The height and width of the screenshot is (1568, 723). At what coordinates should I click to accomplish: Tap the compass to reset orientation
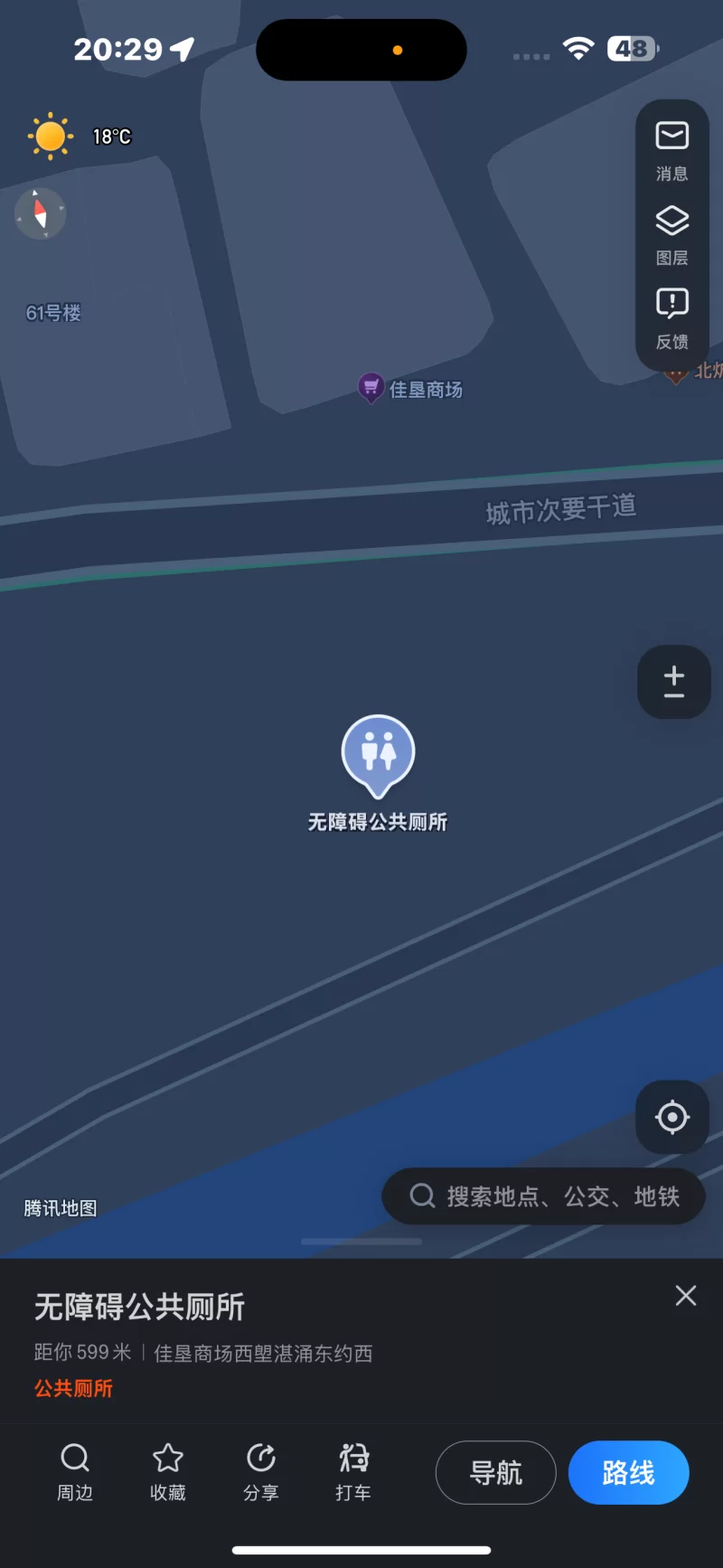[41, 213]
